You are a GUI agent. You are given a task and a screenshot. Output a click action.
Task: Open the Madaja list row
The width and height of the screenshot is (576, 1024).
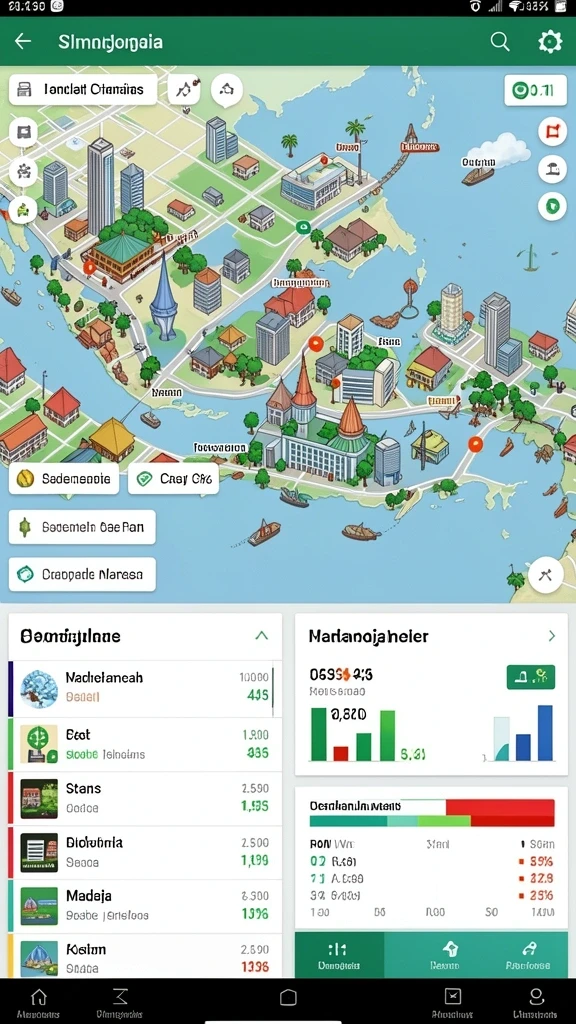pyautogui.click(x=145, y=906)
